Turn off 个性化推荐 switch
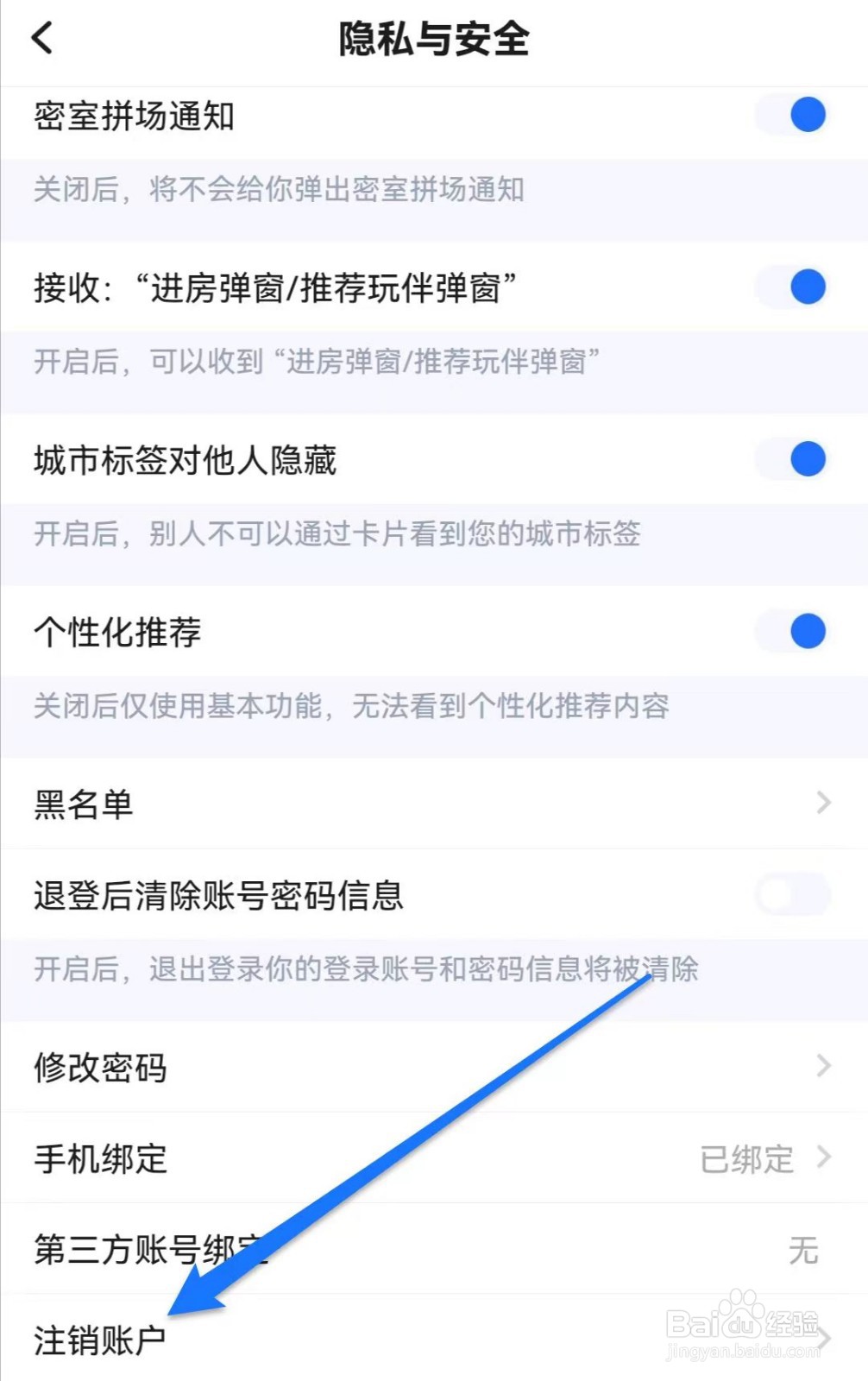This screenshot has width=868, height=1381. [x=790, y=631]
